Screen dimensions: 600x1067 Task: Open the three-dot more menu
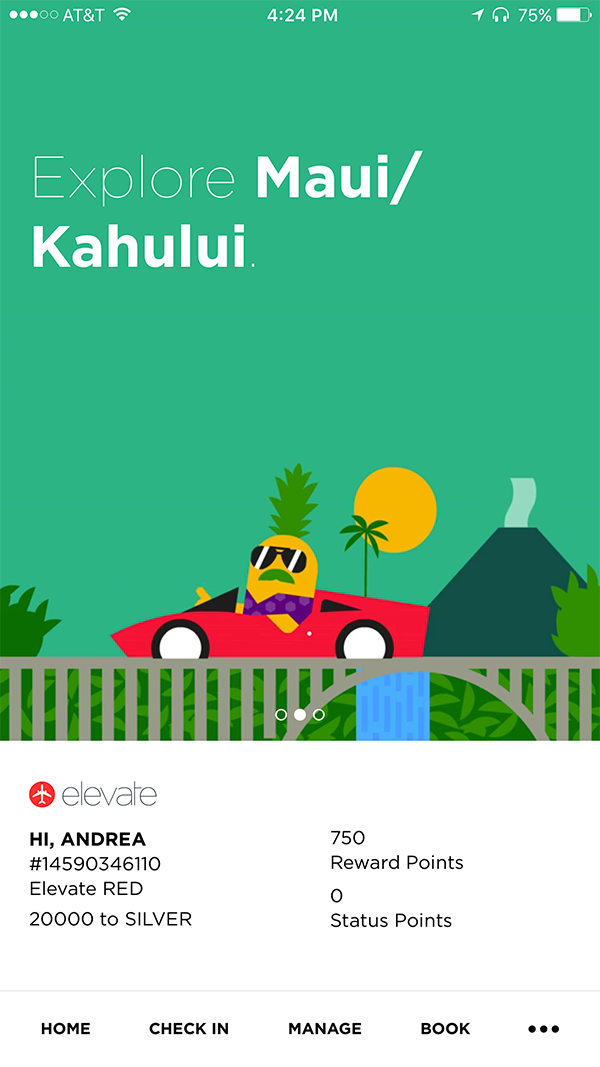[543, 1028]
